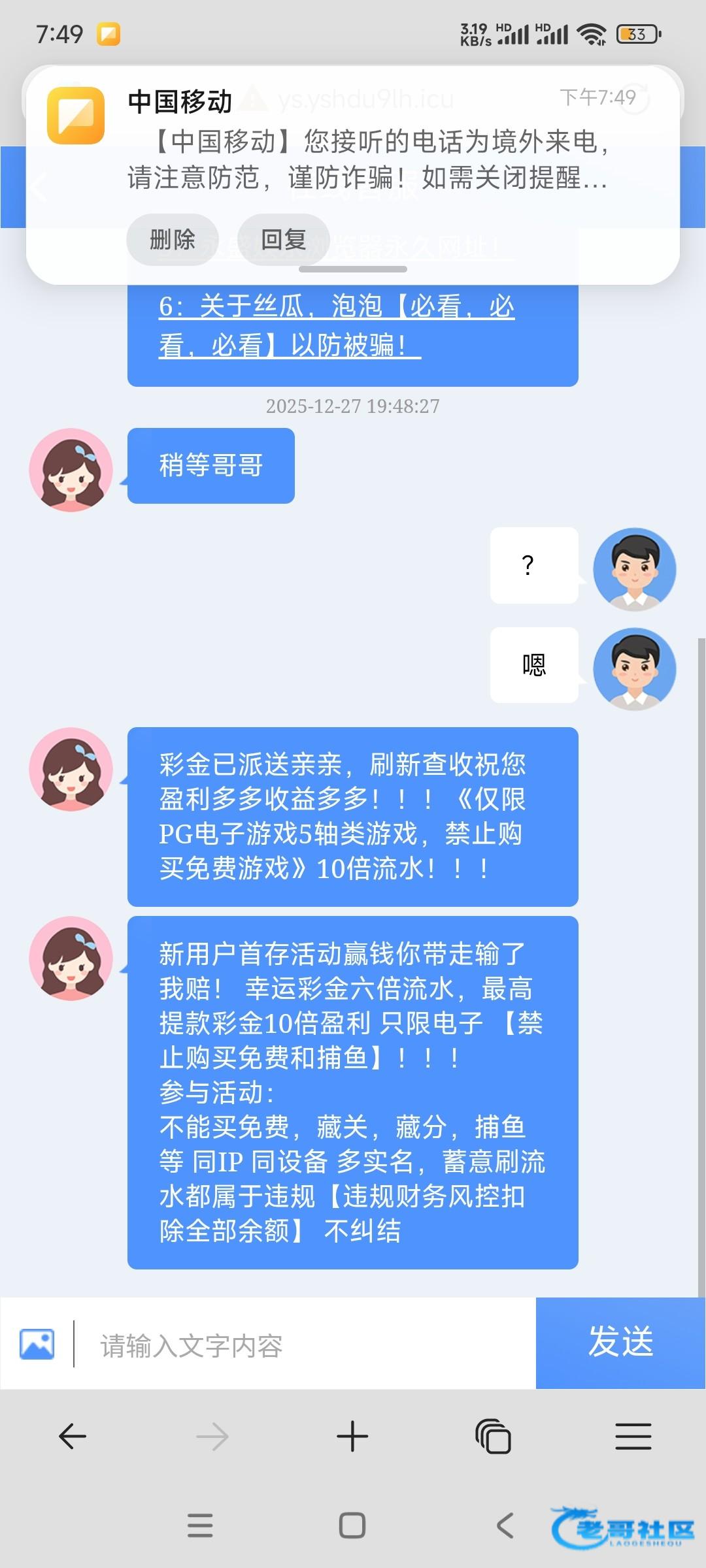Reply to the 中国移动 message notification

[283, 240]
